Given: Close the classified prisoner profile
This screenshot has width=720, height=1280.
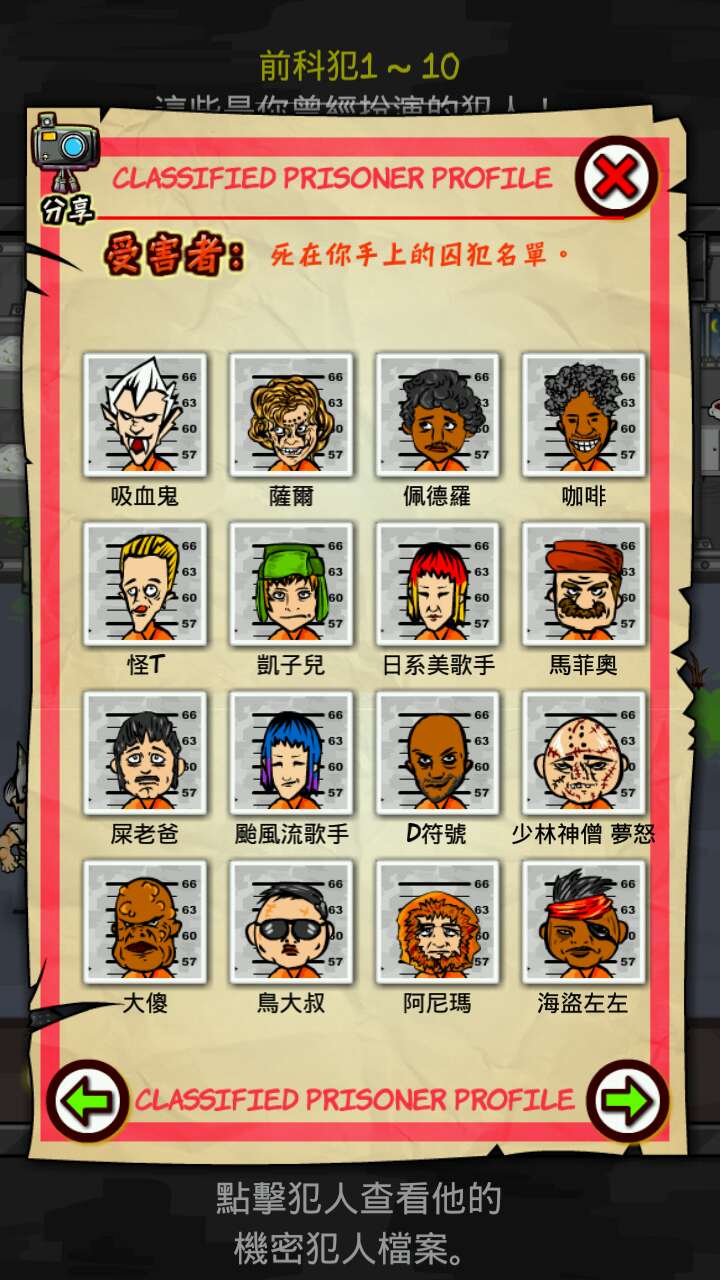Looking at the screenshot, I should pos(616,178).
